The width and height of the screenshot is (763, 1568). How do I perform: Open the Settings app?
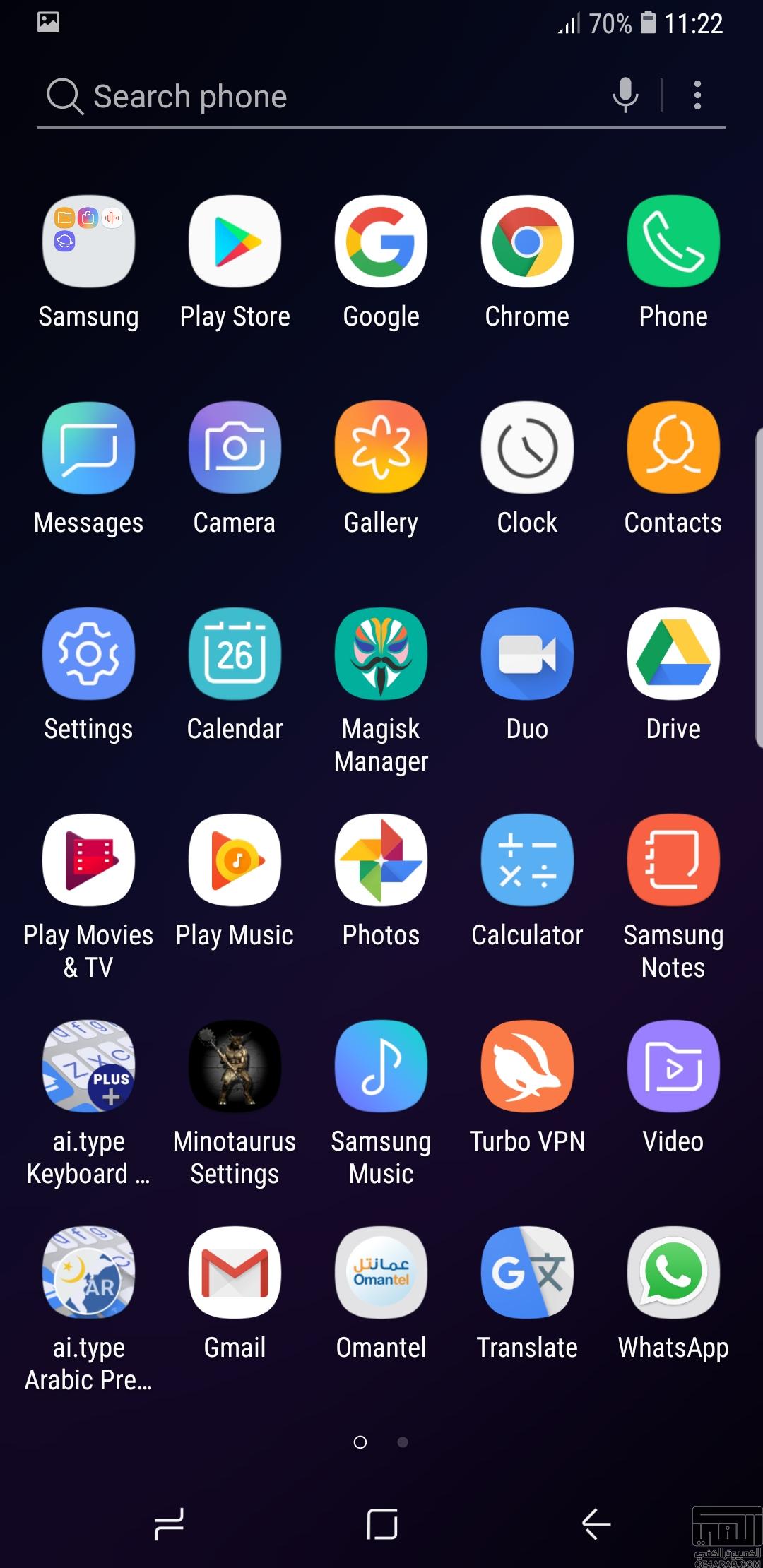click(88, 654)
